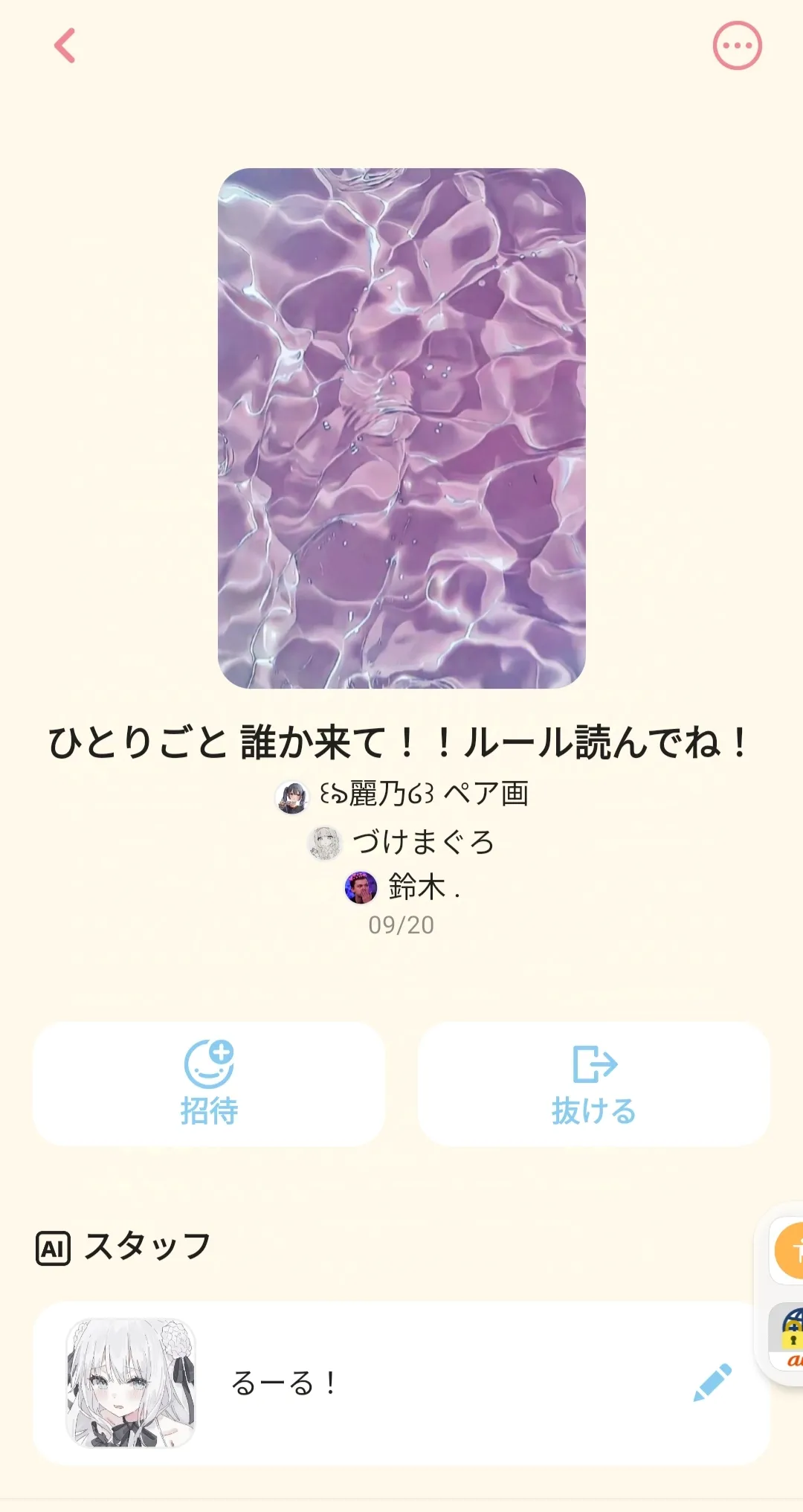Viewport: 803px width, 1512px height.
Task: Open member 麗乃 ペア画's profile
Action: click(x=402, y=795)
